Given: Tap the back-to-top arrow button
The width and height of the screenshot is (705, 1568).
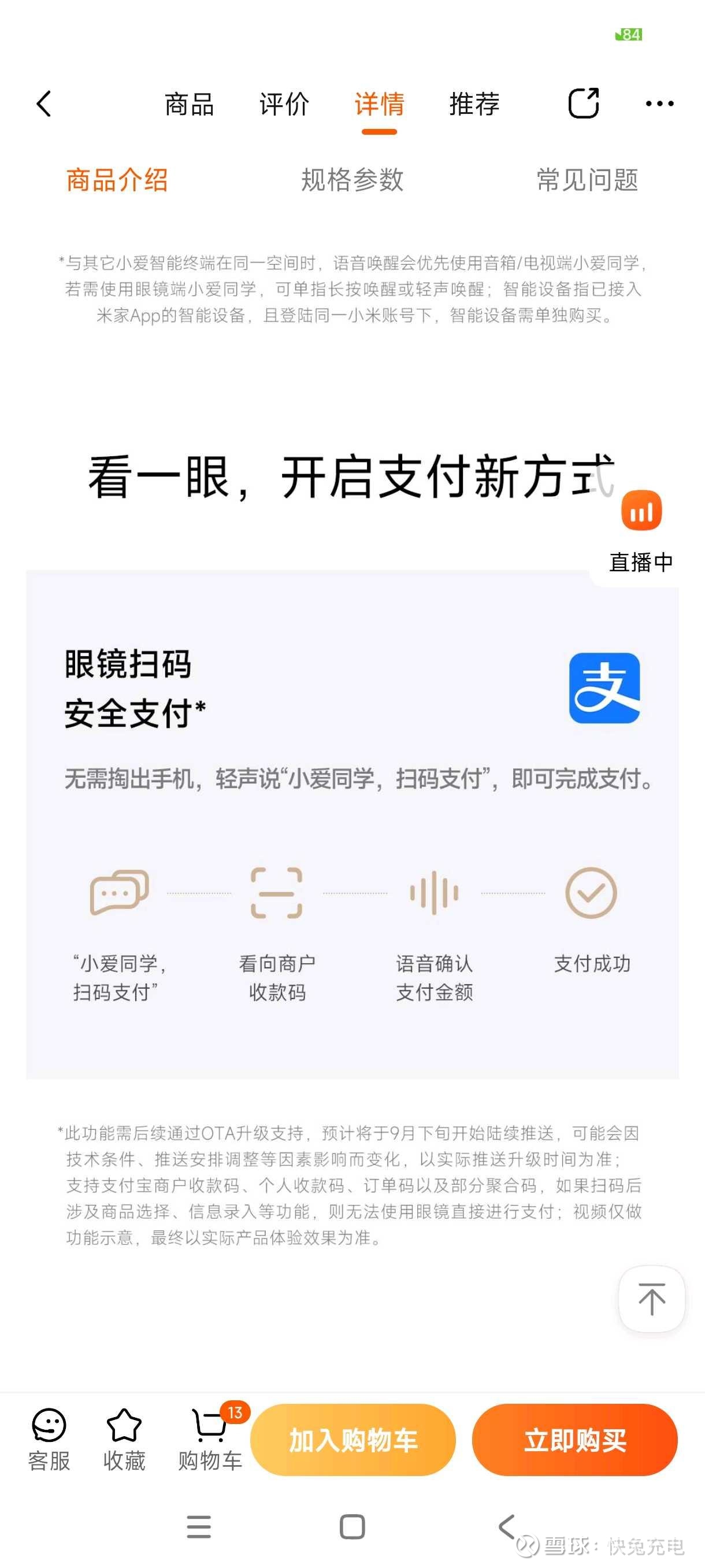Looking at the screenshot, I should coord(651,1299).
